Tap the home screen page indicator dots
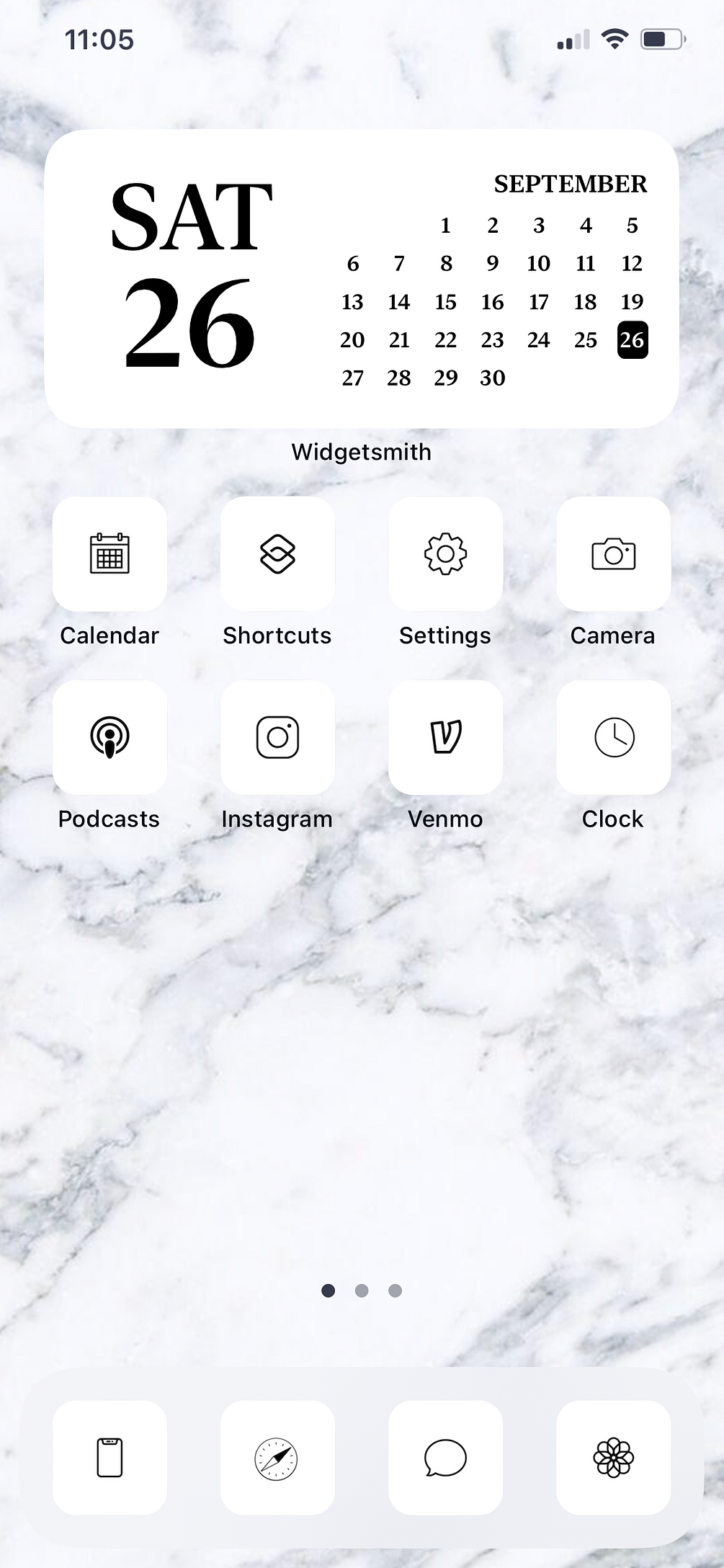 [x=362, y=1291]
